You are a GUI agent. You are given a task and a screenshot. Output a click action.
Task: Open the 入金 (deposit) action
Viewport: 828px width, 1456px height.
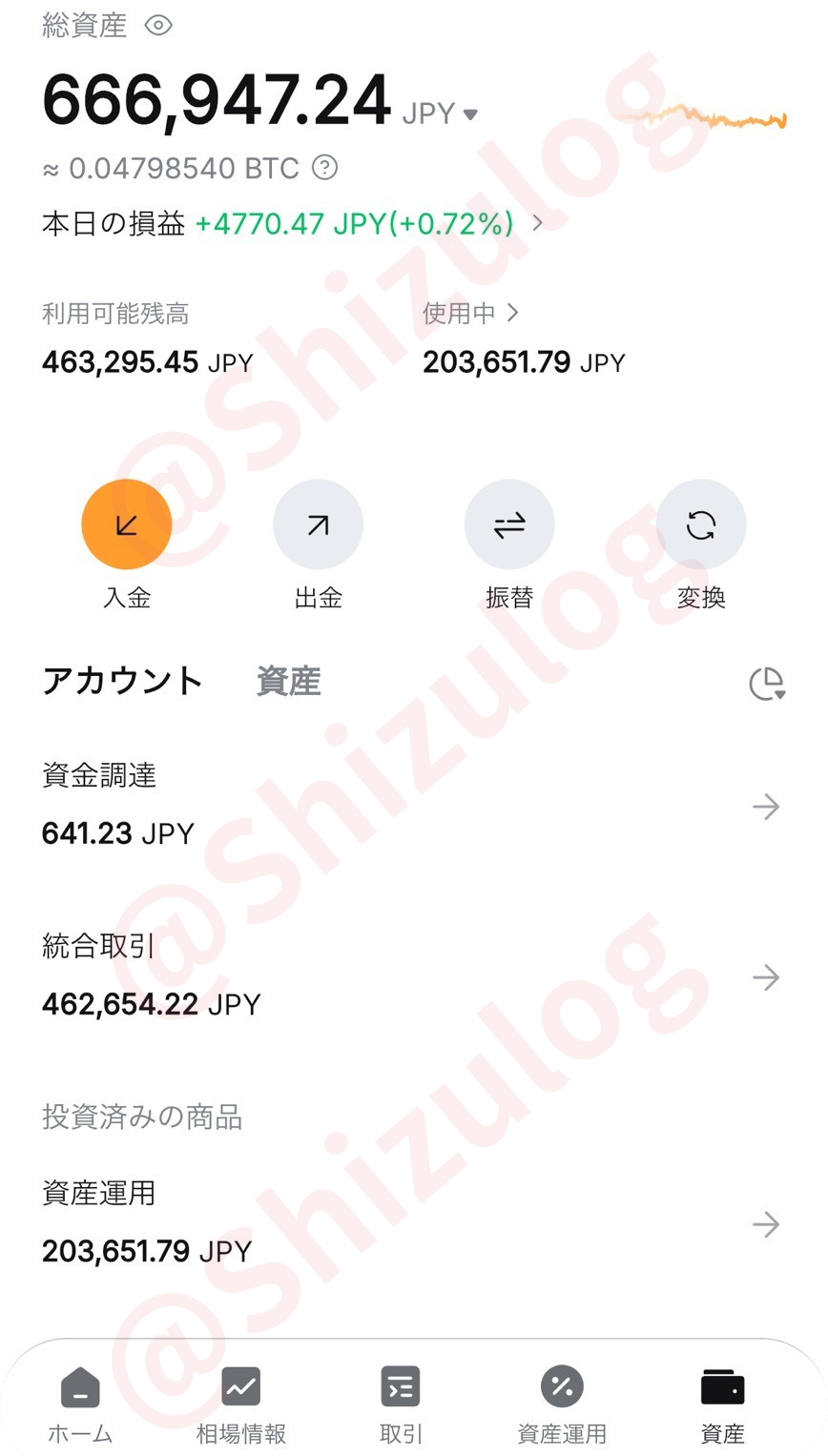pyautogui.click(x=126, y=523)
